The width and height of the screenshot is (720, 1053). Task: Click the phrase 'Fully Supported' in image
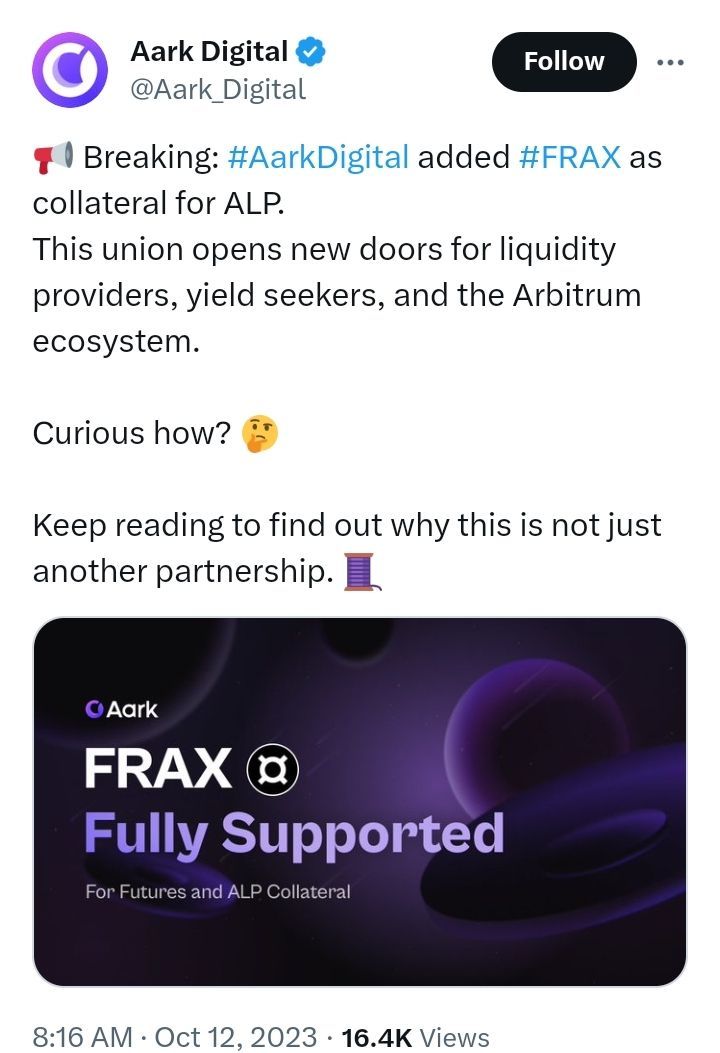coord(294,831)
